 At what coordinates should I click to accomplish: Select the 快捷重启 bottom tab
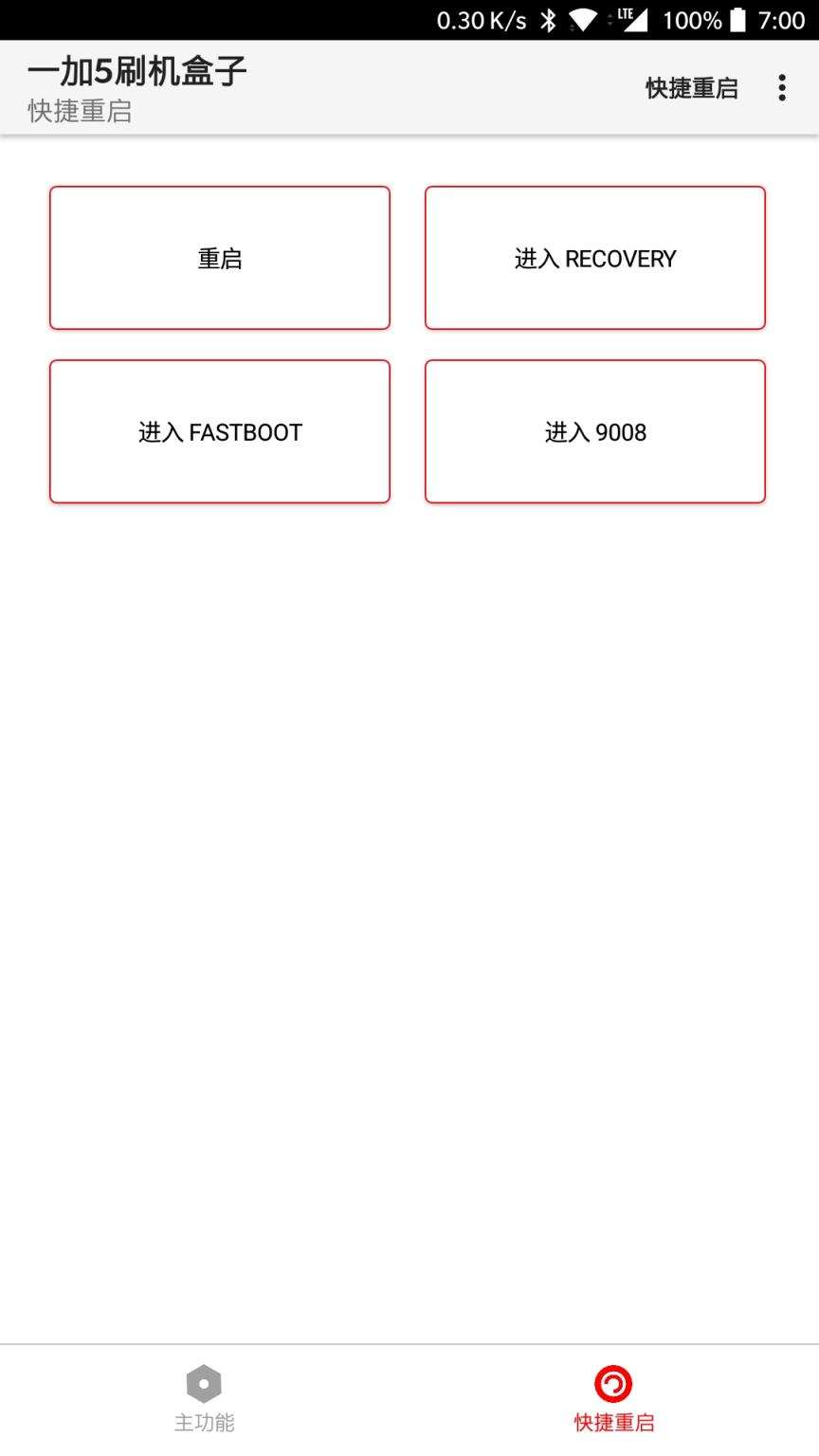(613, 1399)
